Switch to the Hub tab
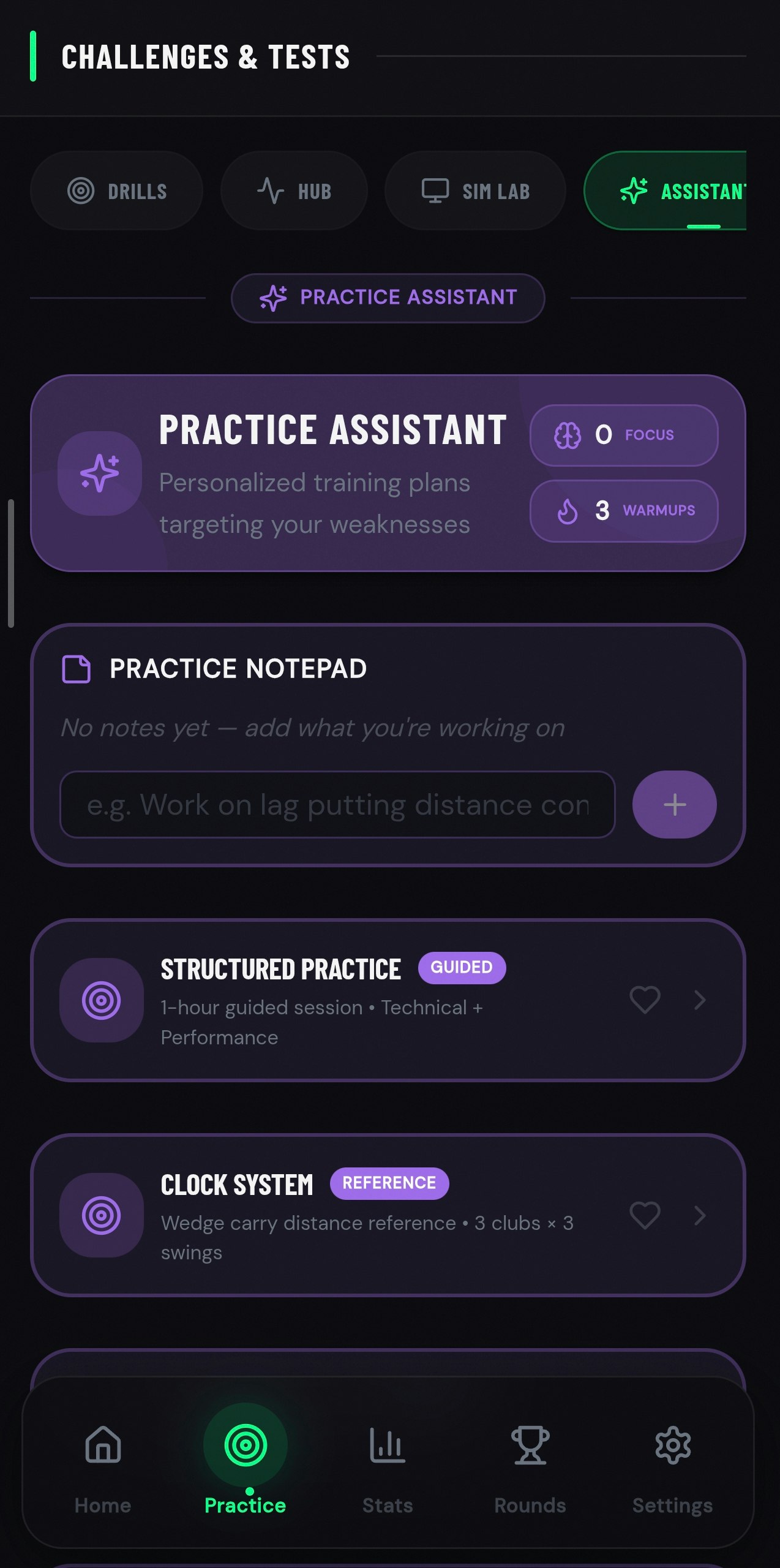The width and height of the screenshot is (780, 1568). pos(294,191)
